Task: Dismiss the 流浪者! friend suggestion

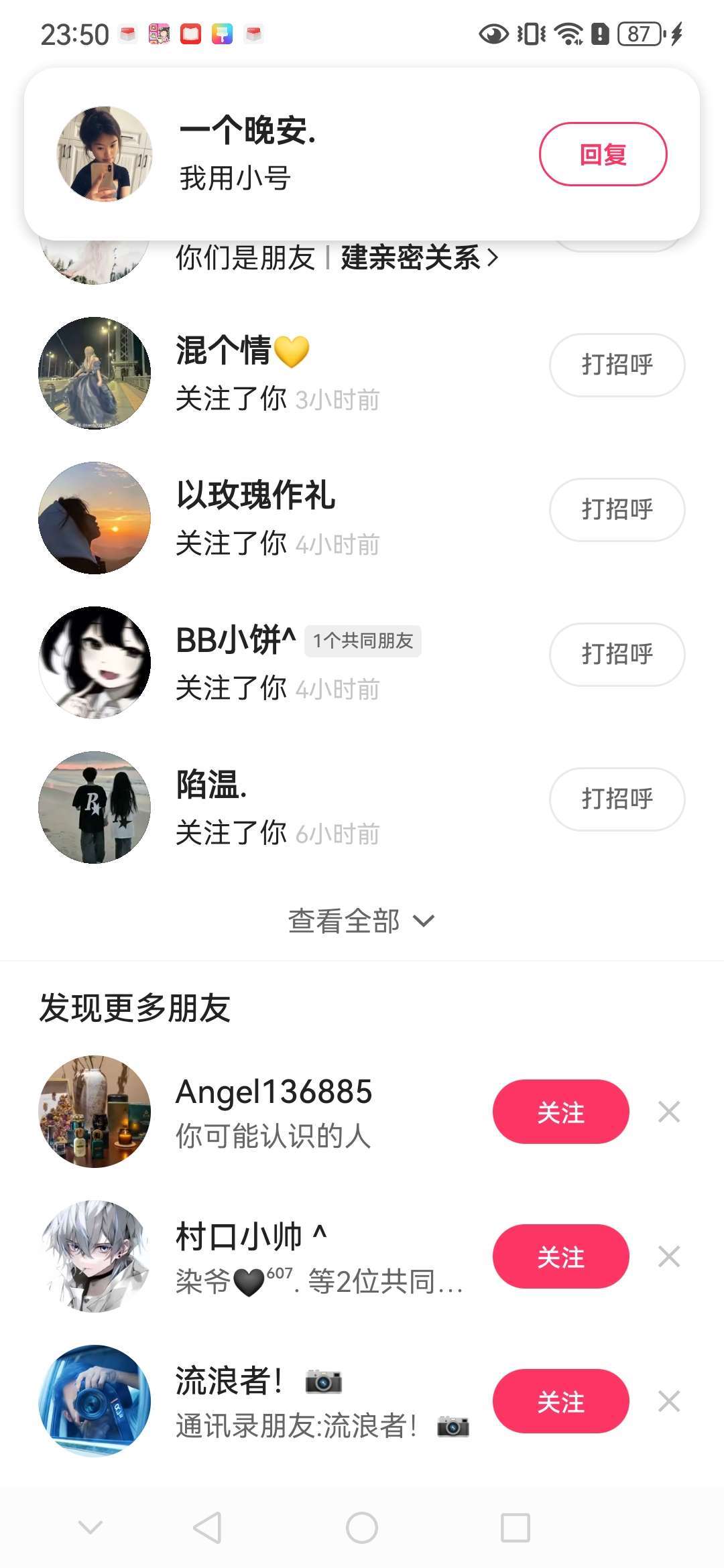Action: (669, 1401)
